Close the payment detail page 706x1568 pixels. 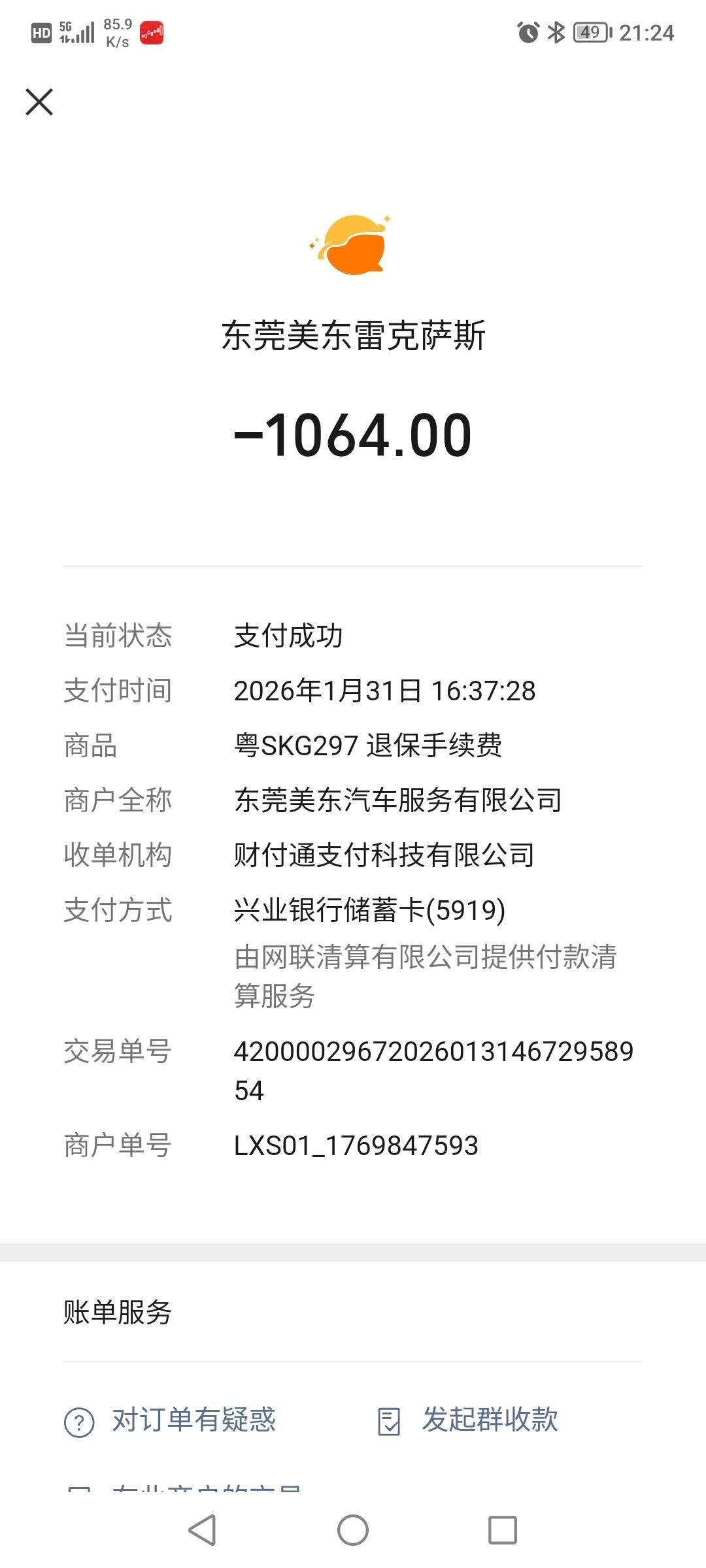tap(39, 102)
